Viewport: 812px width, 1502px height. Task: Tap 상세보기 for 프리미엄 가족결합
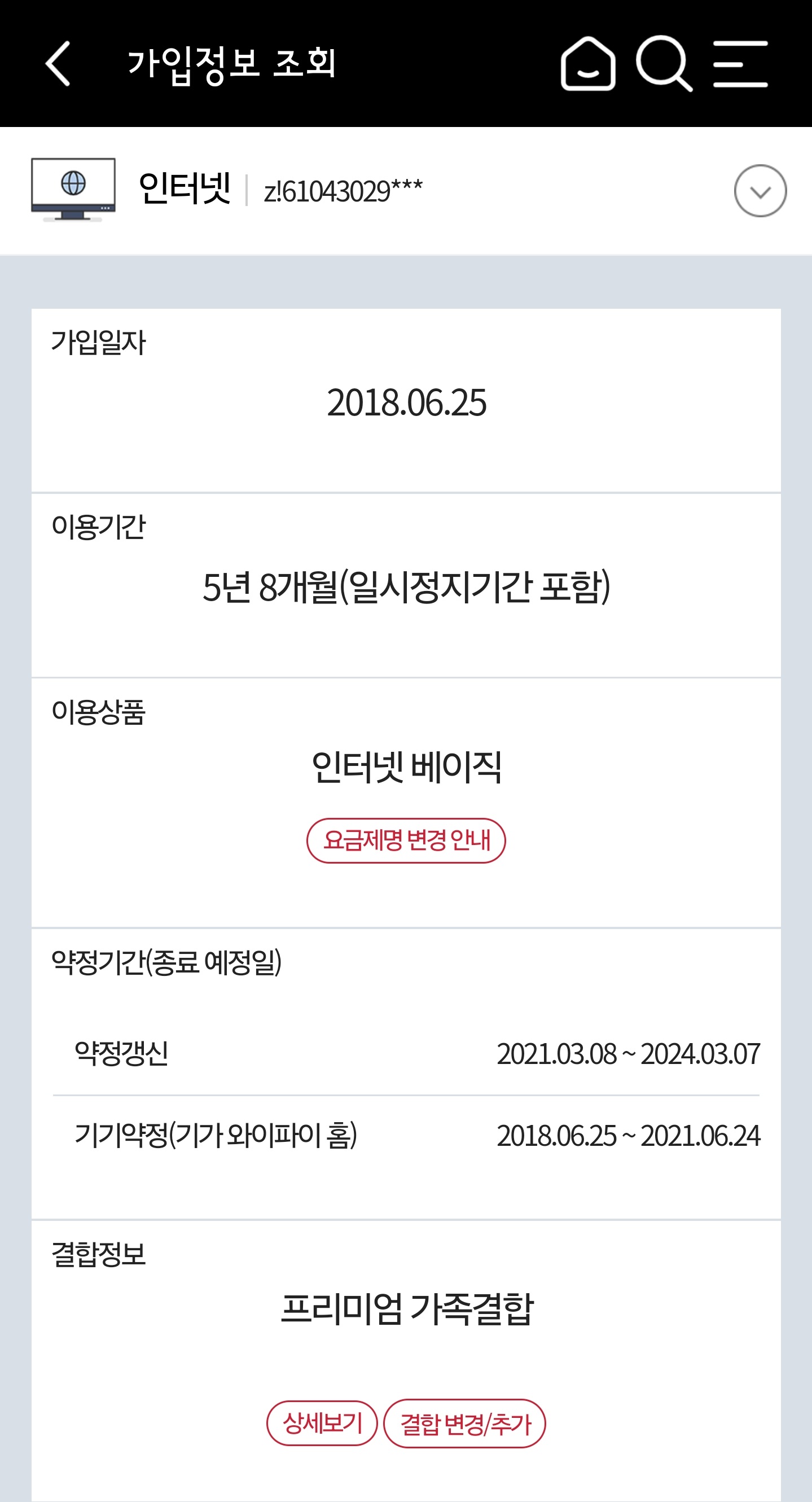(322, 1424)
